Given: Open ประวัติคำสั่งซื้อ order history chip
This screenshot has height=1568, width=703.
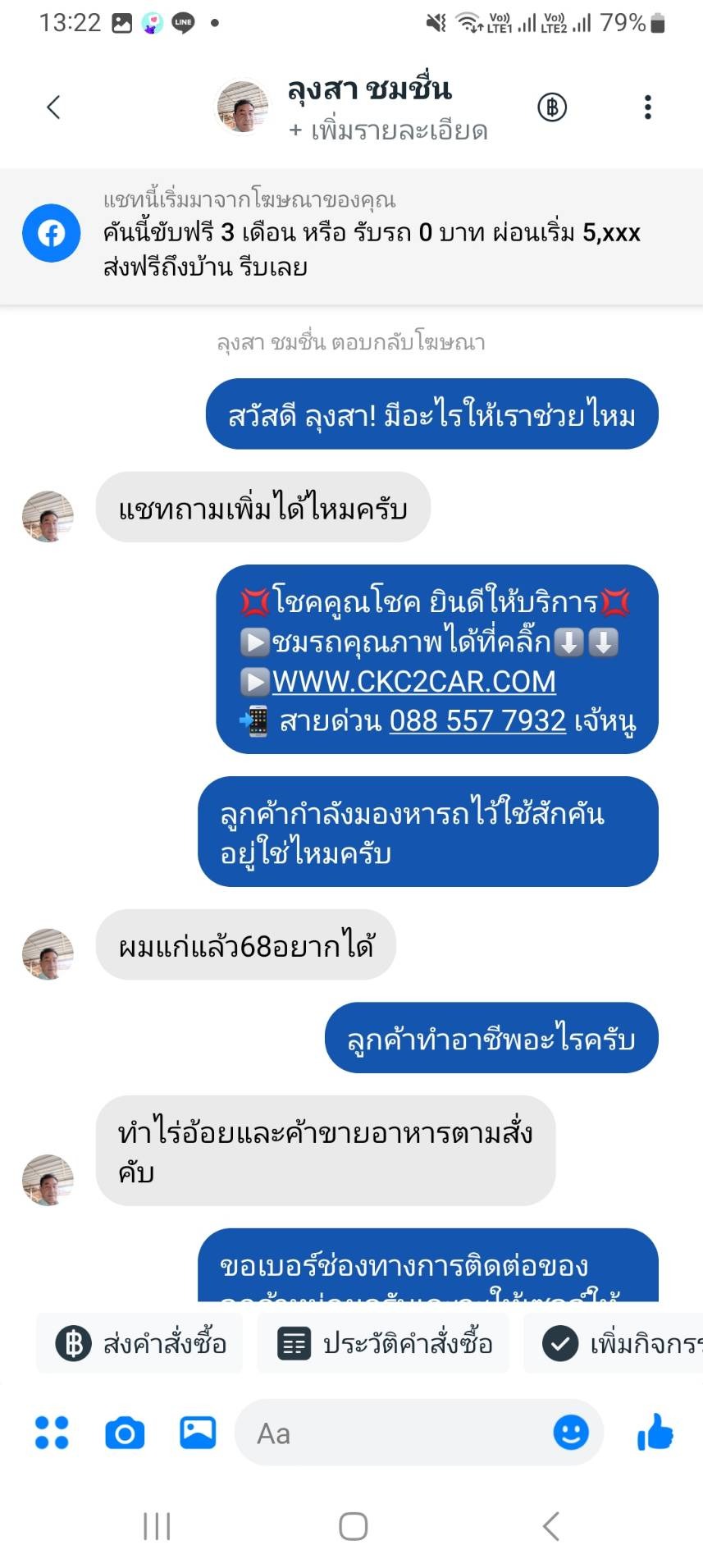Looking at the screenshot, I should (383, 1343).
